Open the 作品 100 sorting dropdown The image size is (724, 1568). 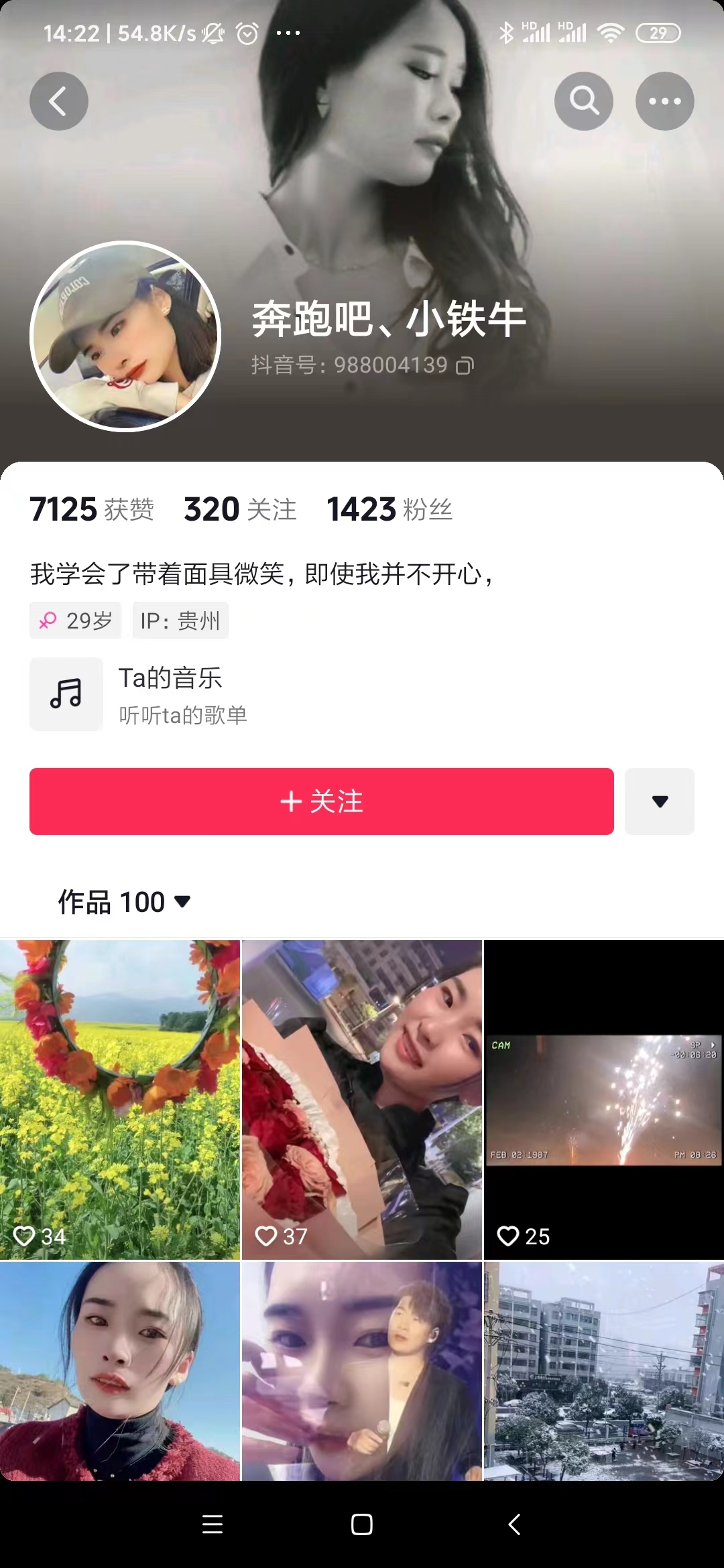click(x=125, y=902)
